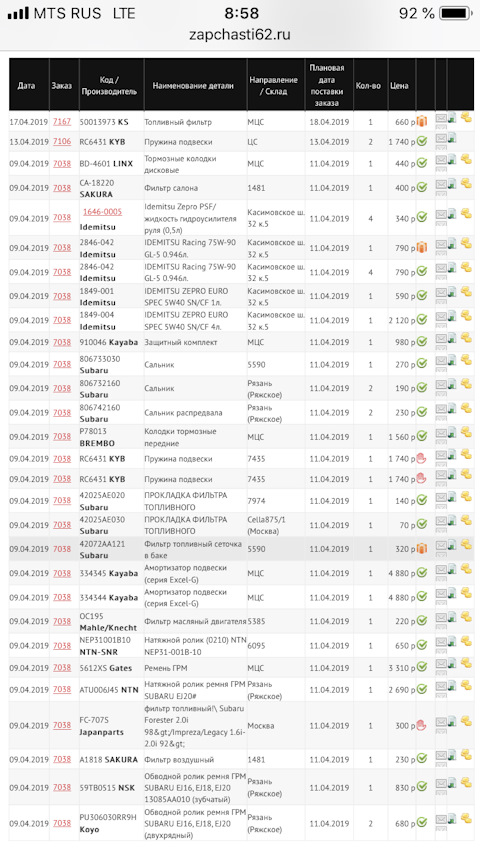Image resolution: width=480 pixels, height=854 pixels.
Task: Tap the envelope icon in the OC195 Mahle/Knecht row
Action: pyautogui.click(x=441, y=617)
